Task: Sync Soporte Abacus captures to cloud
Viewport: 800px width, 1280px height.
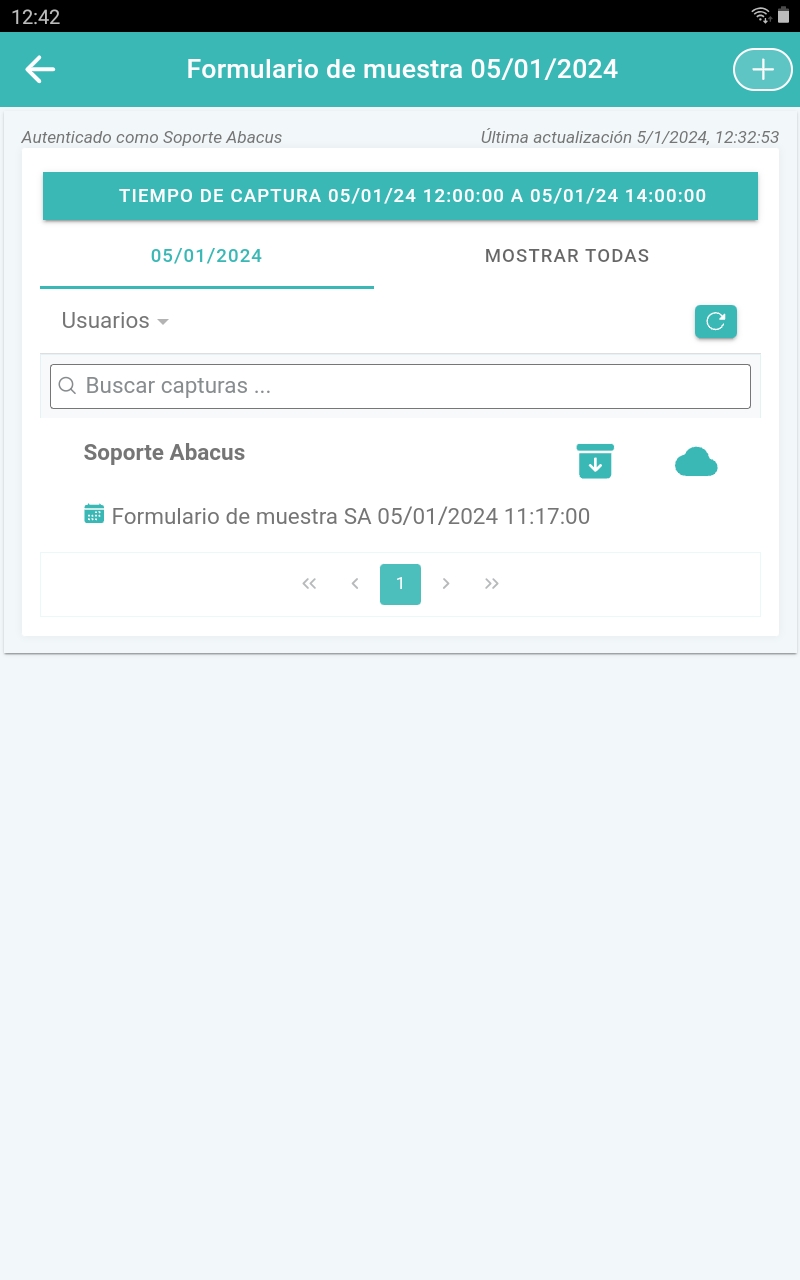Action: (696, 461)
